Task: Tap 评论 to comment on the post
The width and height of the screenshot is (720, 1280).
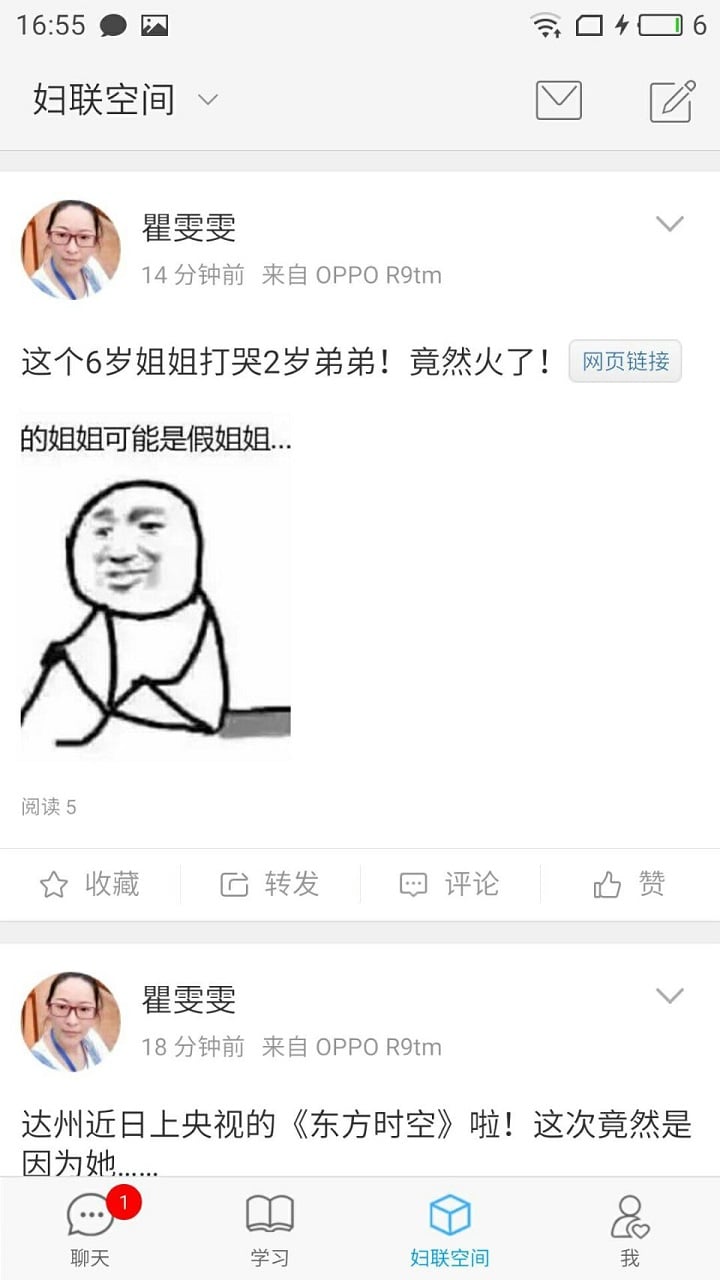Action: [450, 884]
